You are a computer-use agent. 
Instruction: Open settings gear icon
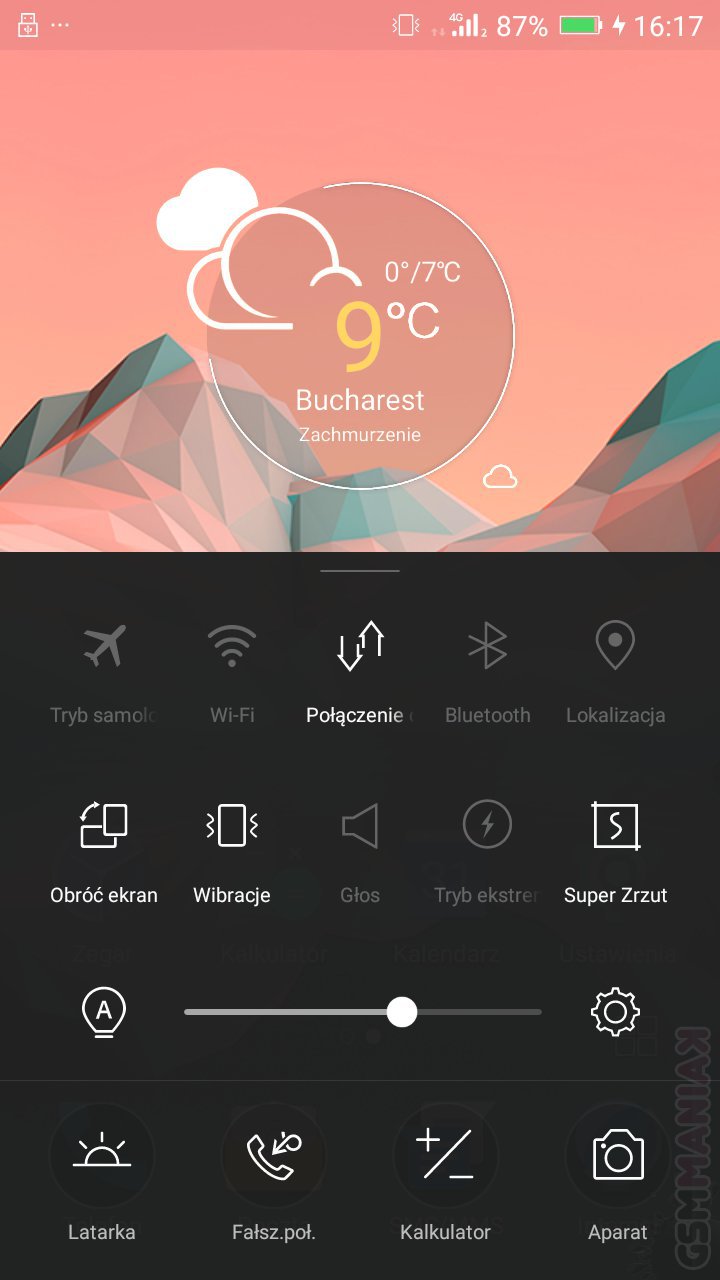click(615, 1013)
